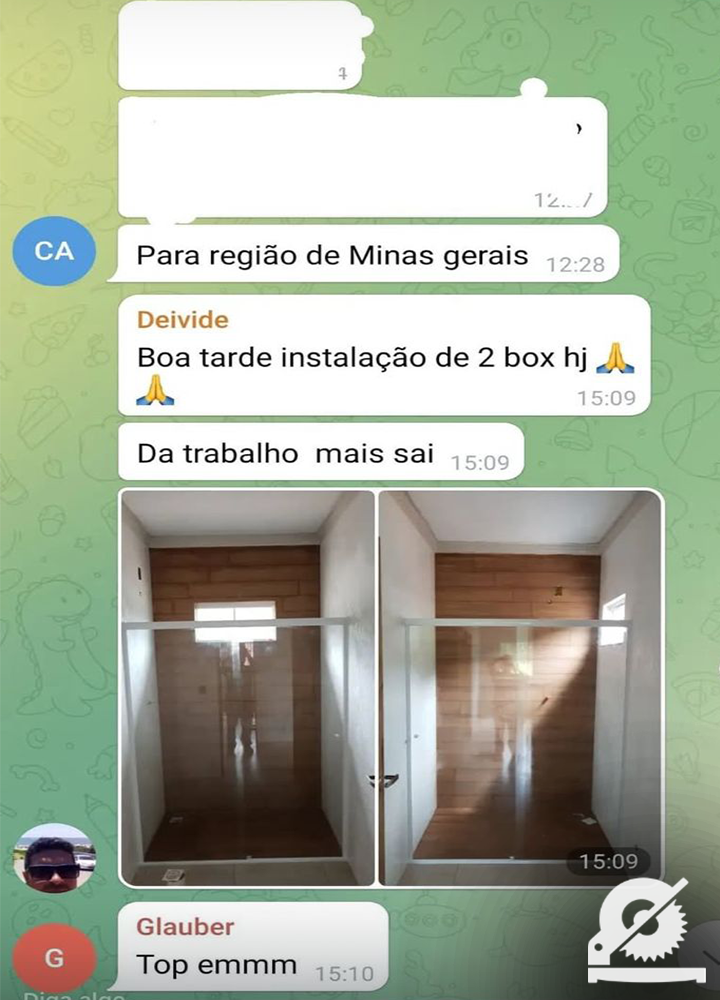720x1000 pixels.
Task: Open Deivide's profile photo avatar
Action: [x=55, y=858]
